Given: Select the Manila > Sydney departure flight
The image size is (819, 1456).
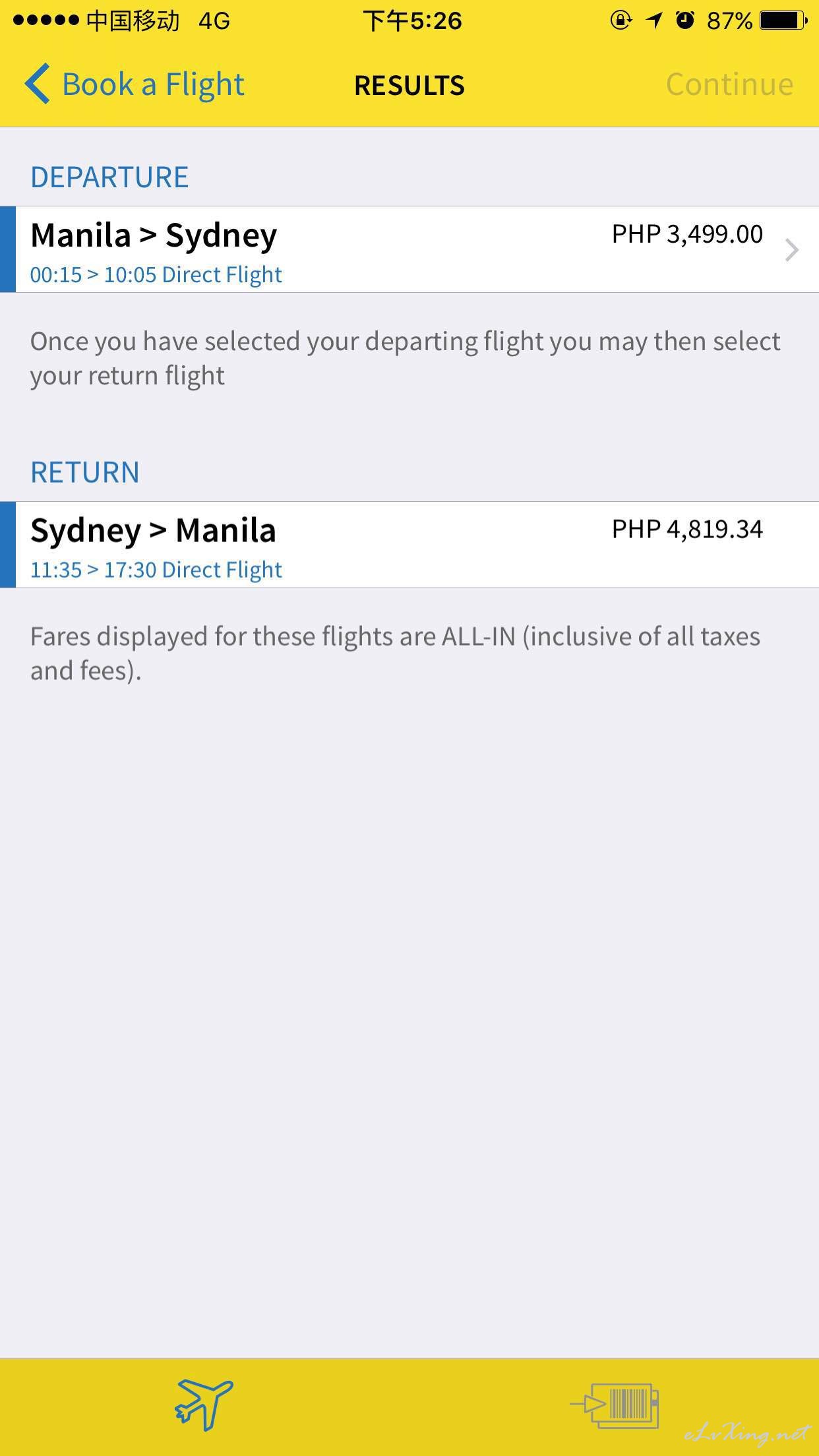Looking at the screenshot, I should [x=409, y=249].
